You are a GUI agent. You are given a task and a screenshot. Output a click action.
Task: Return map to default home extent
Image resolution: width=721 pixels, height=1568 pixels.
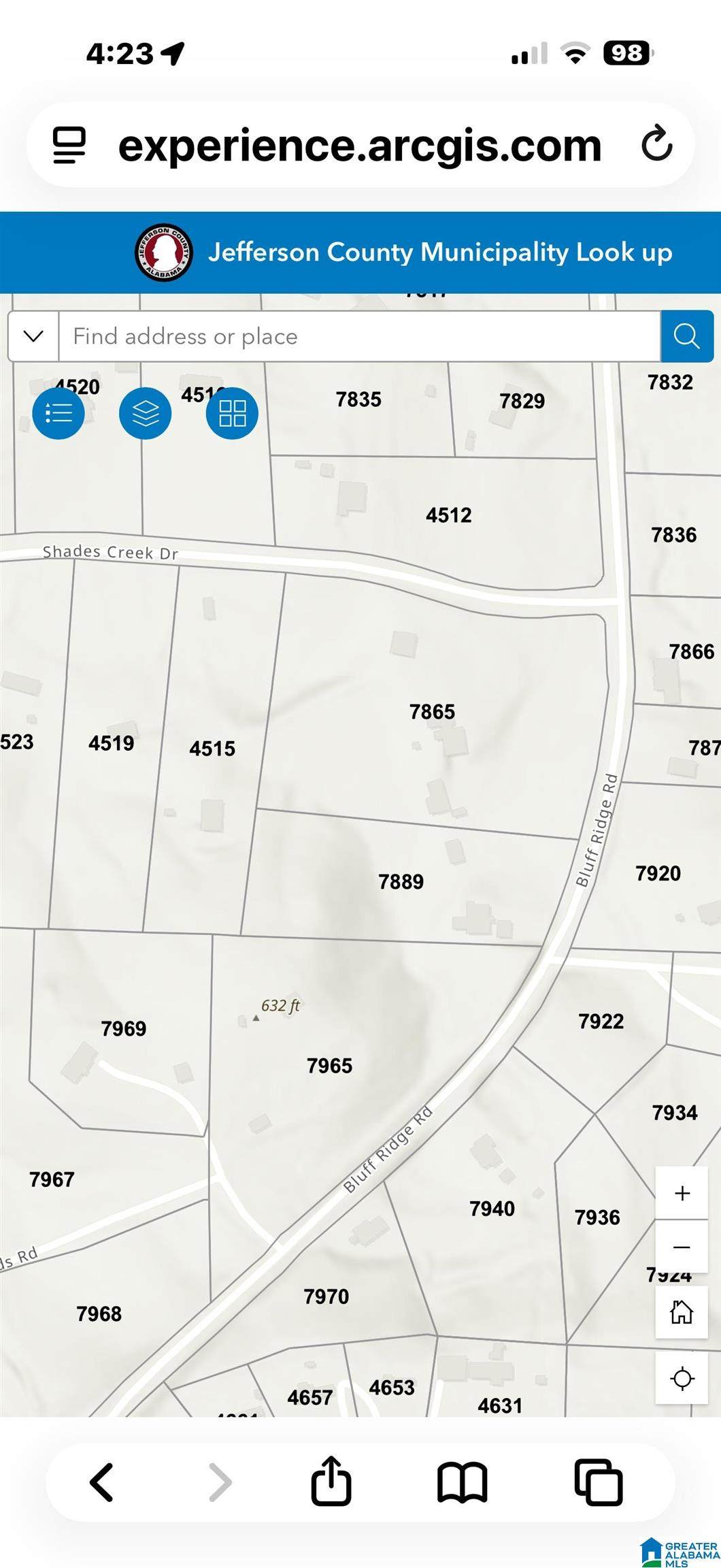pyautogui.click(x=682, y=1312)
